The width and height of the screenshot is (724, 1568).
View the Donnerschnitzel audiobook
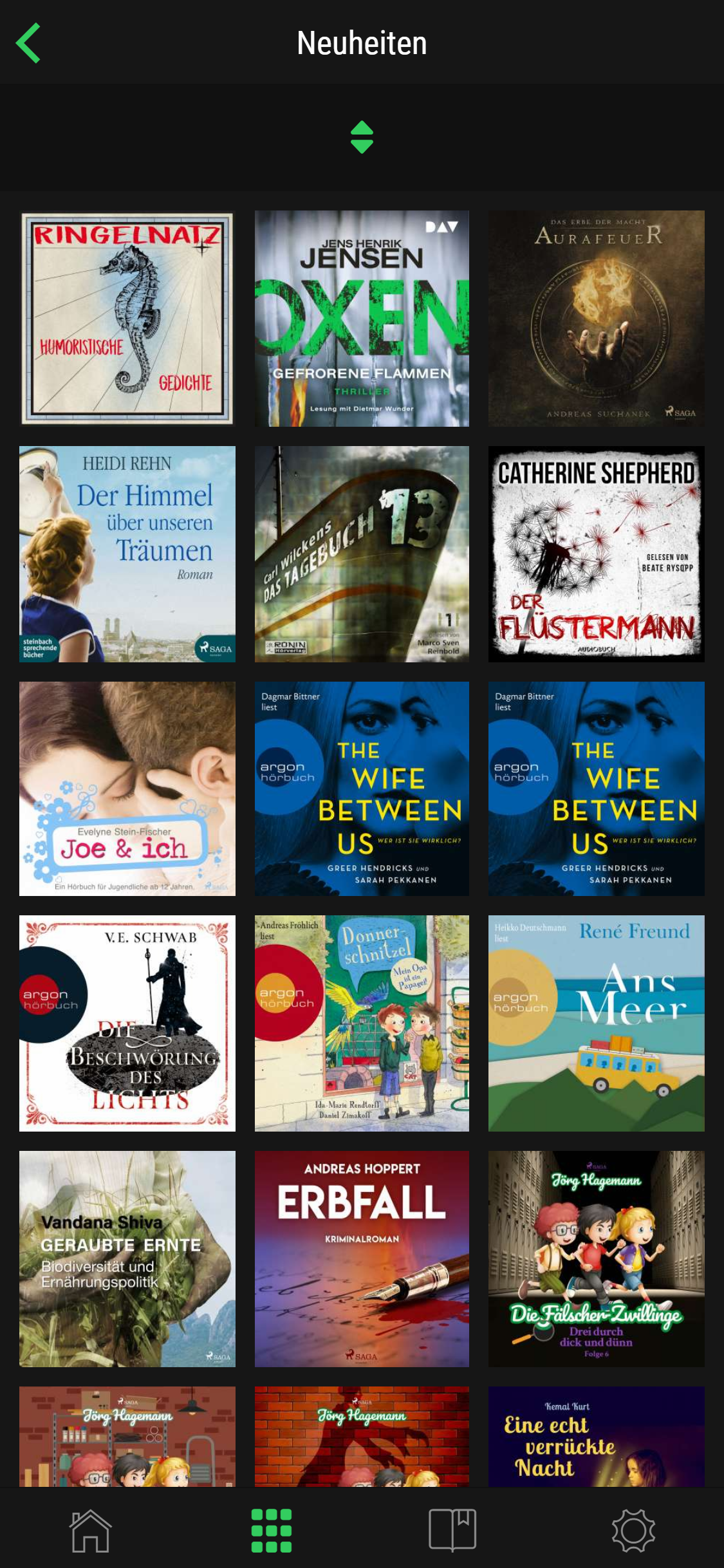click(362, 1023)
